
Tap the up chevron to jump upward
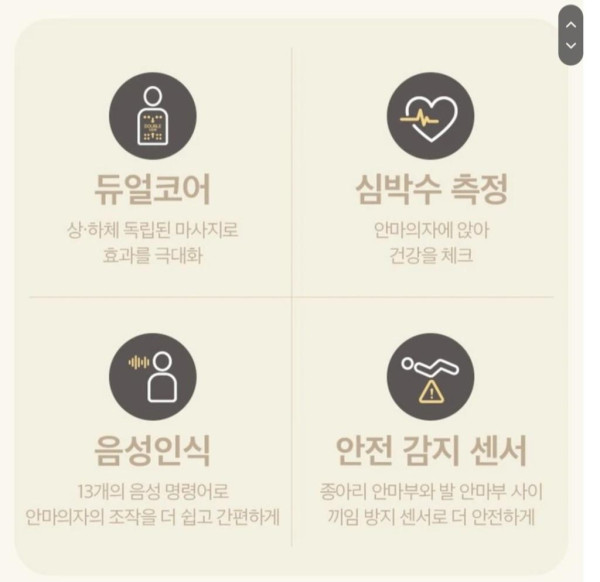(571, 23)
